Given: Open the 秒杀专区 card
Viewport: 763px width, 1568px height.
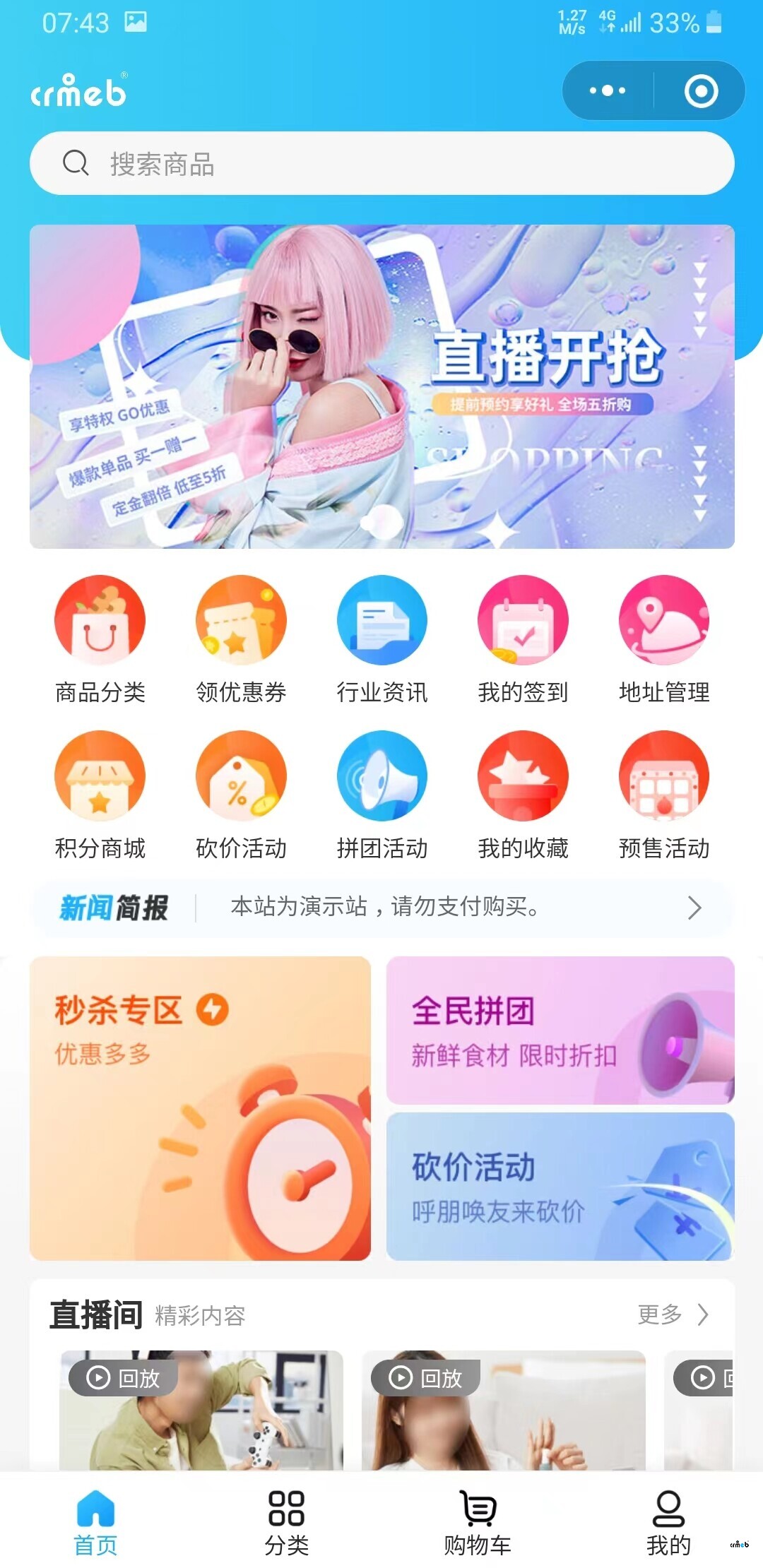Looking at the screenshot, I should 200,1108.
